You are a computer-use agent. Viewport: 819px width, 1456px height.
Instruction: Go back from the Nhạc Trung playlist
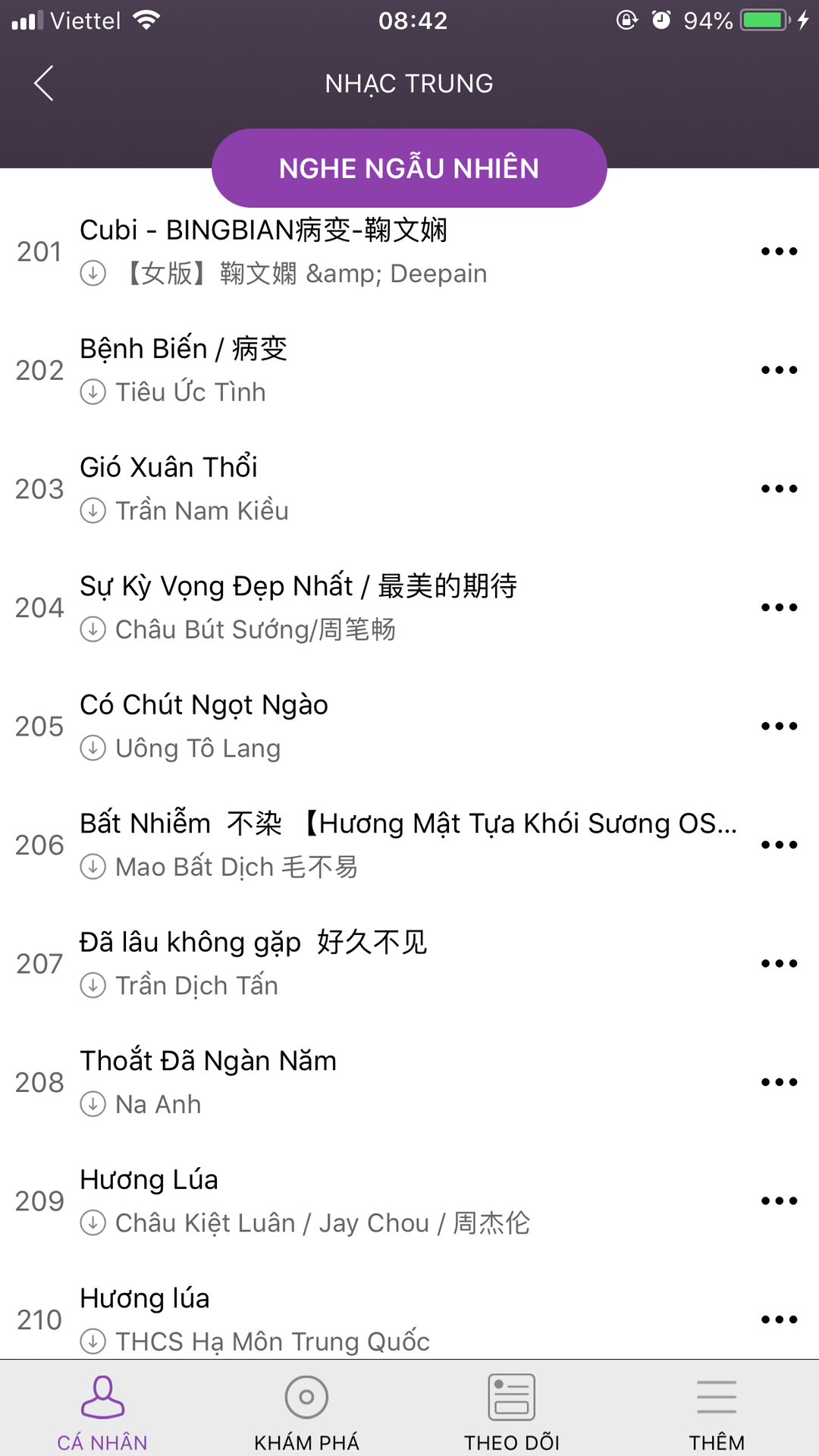pos(44,83)
